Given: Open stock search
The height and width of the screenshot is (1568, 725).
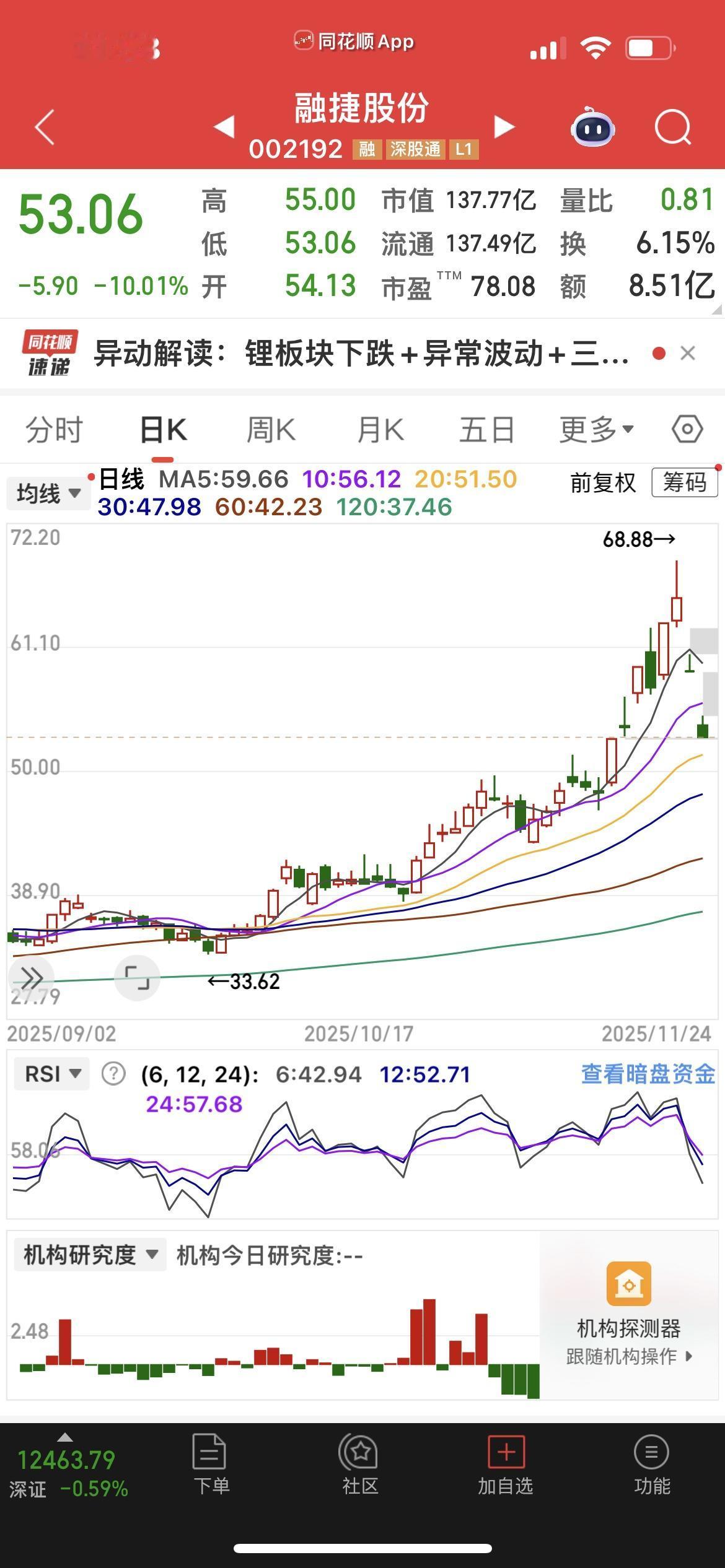Looking at the screenshot, I should pos(672,128).
